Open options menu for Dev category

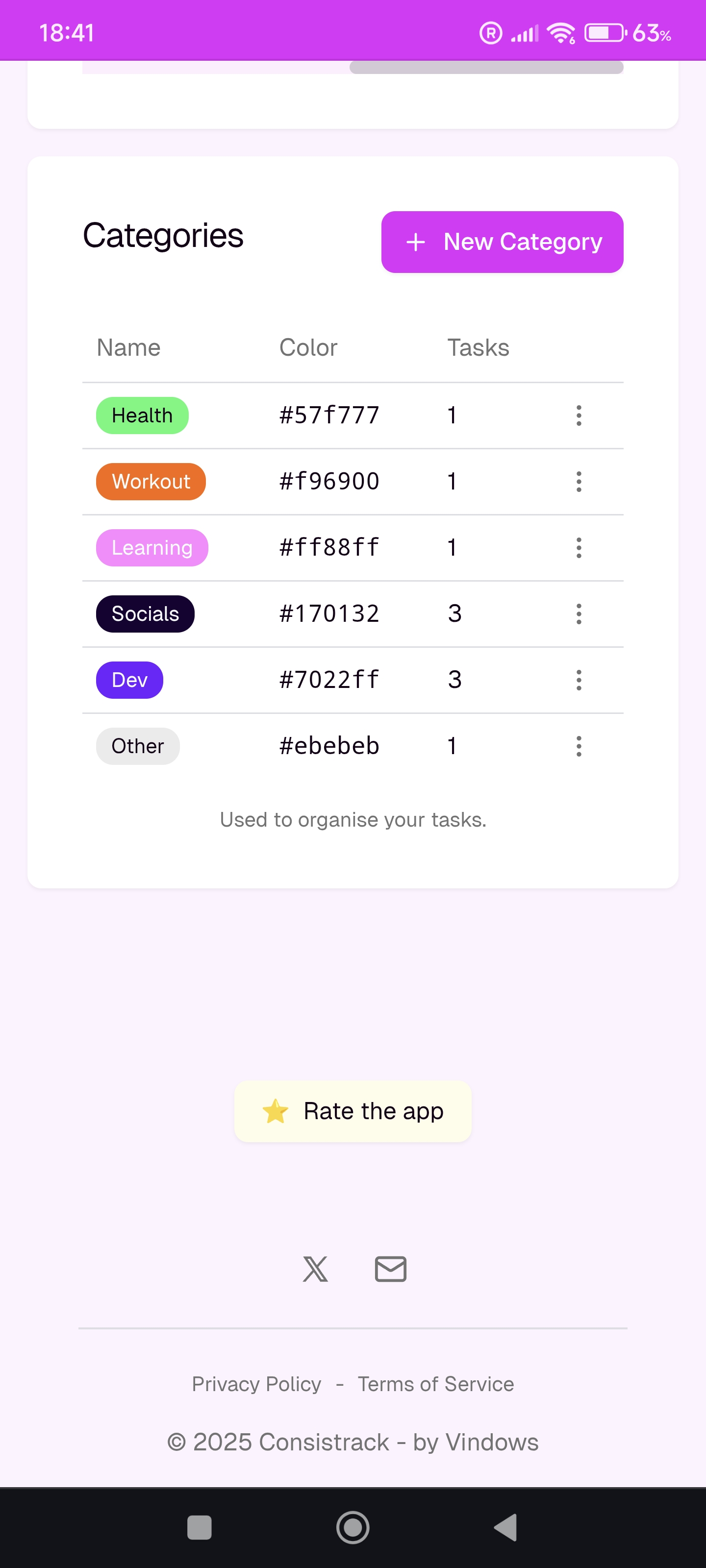pyautogui.click(x=578, y=680)
